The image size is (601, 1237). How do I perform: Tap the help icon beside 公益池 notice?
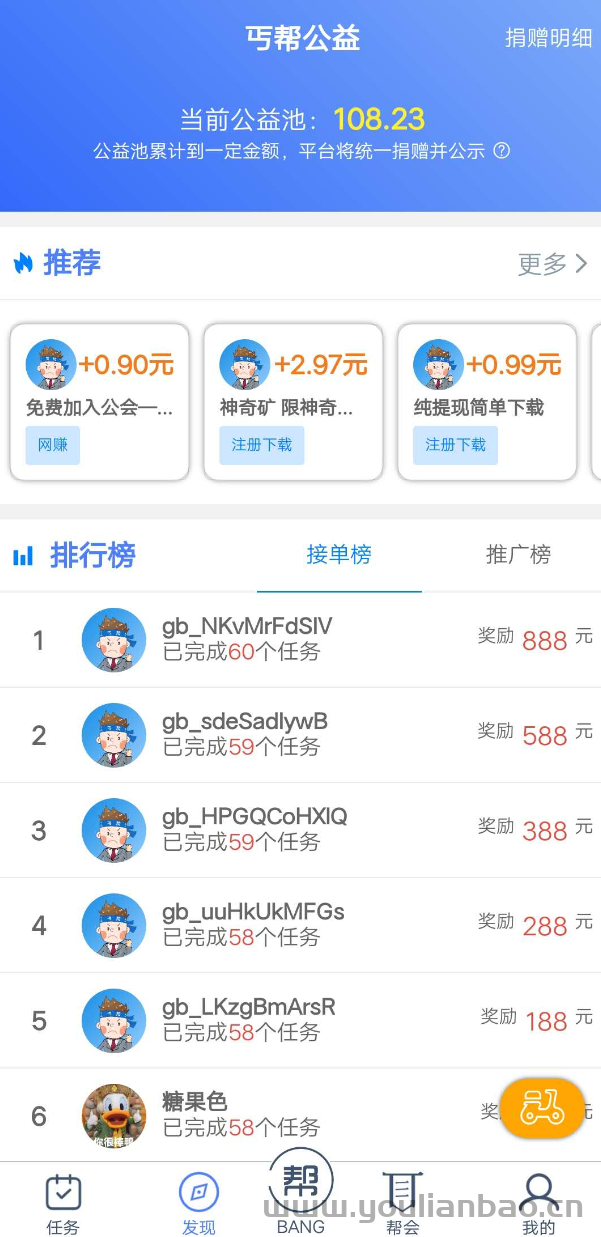(x=502, y=151)
